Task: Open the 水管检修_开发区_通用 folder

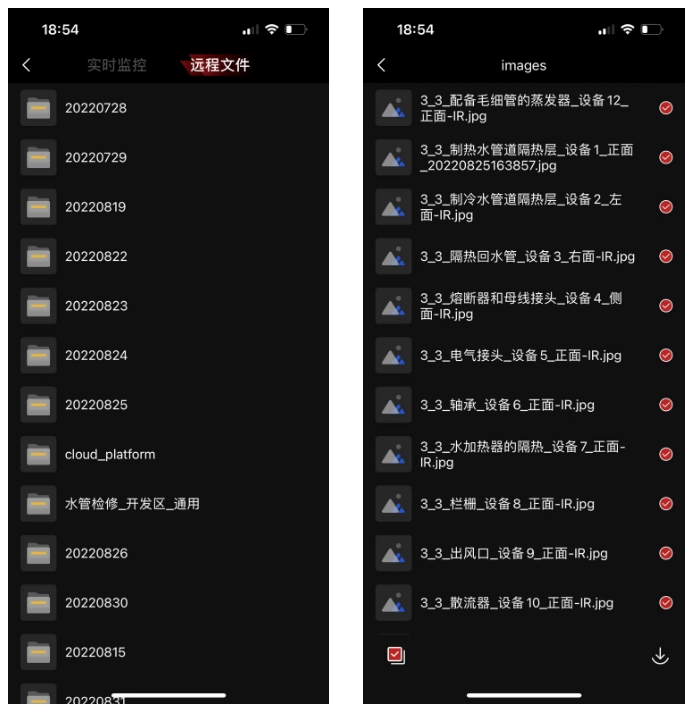Action: [132, 504]
